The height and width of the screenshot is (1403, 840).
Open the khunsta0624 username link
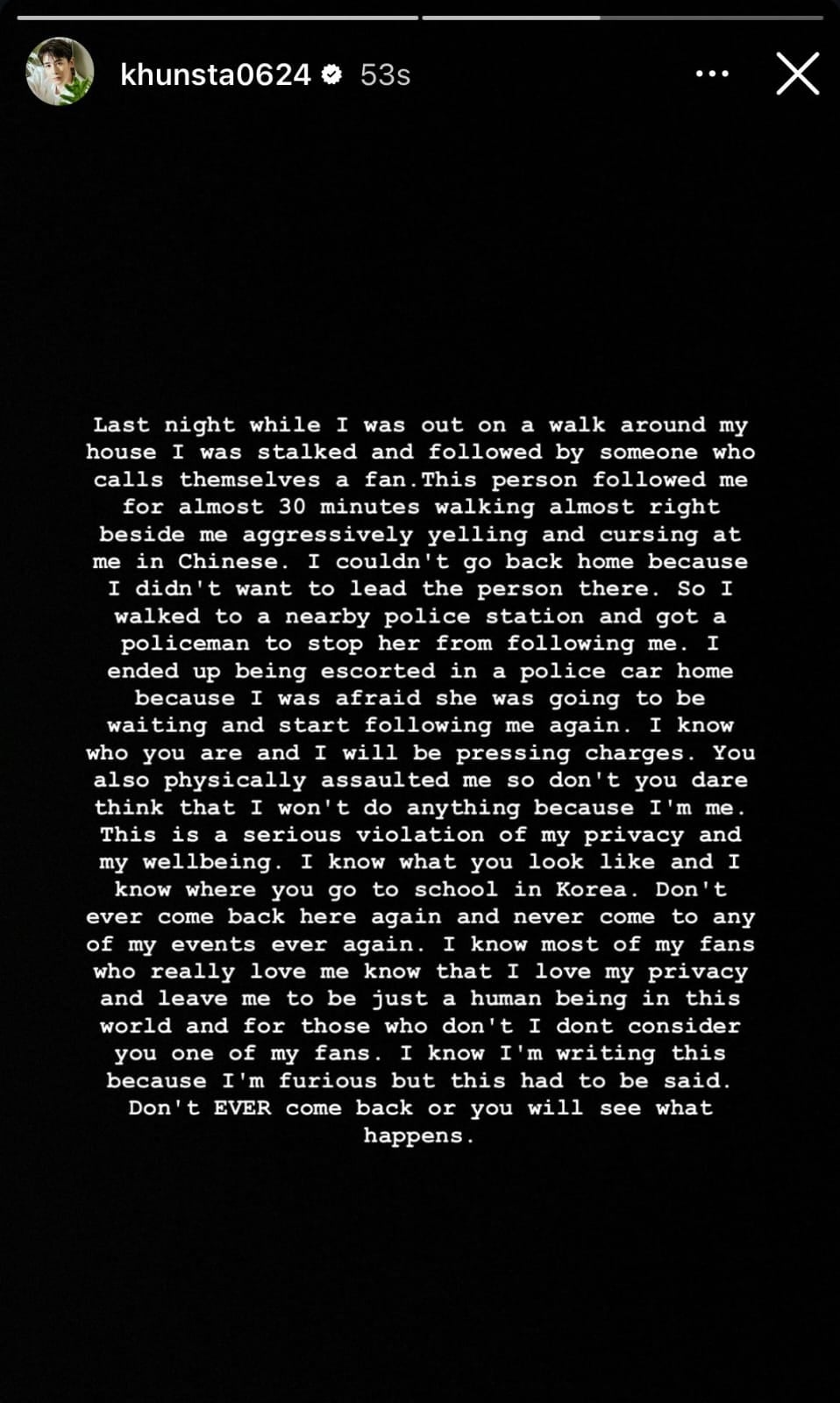click(x=215, y=75)
